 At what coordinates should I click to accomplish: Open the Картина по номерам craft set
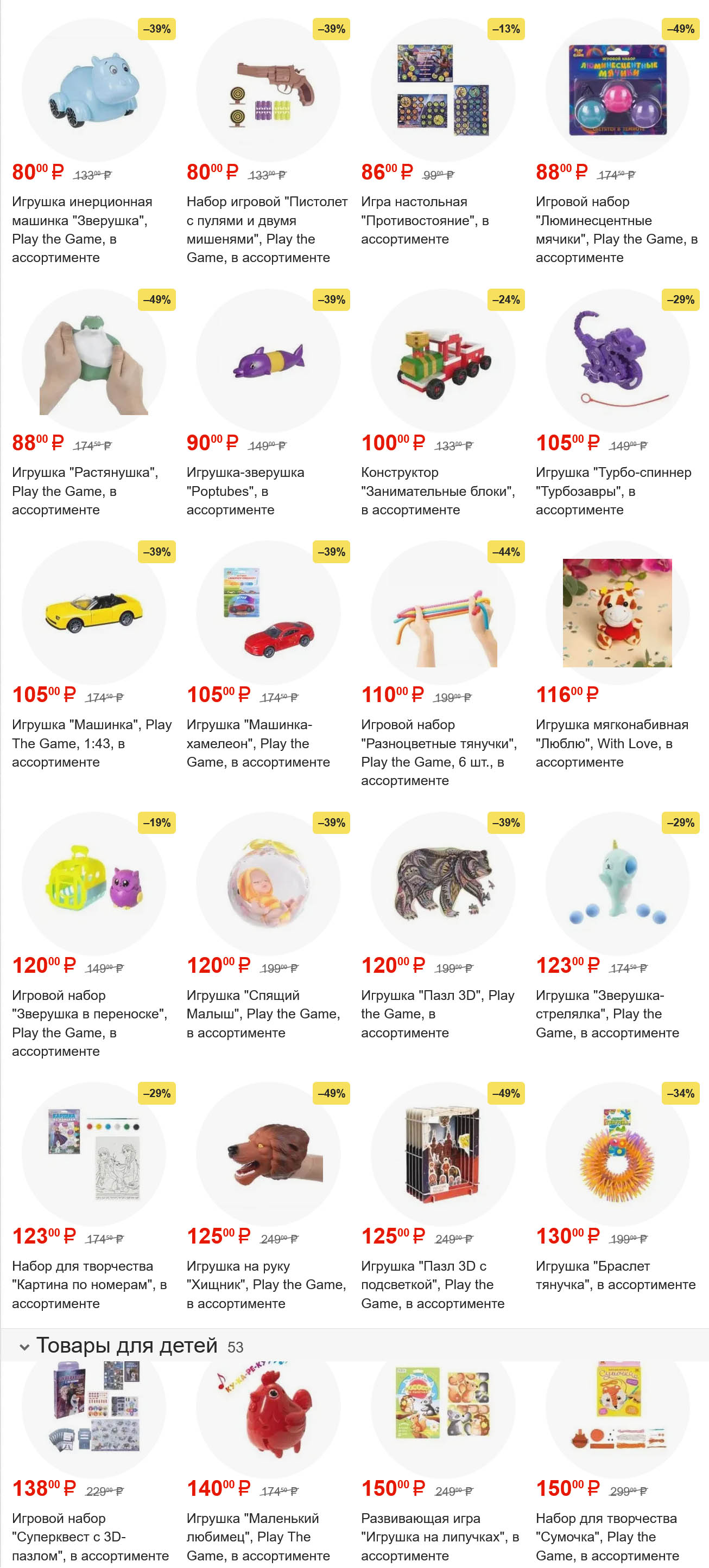(x=93, y=1154)
